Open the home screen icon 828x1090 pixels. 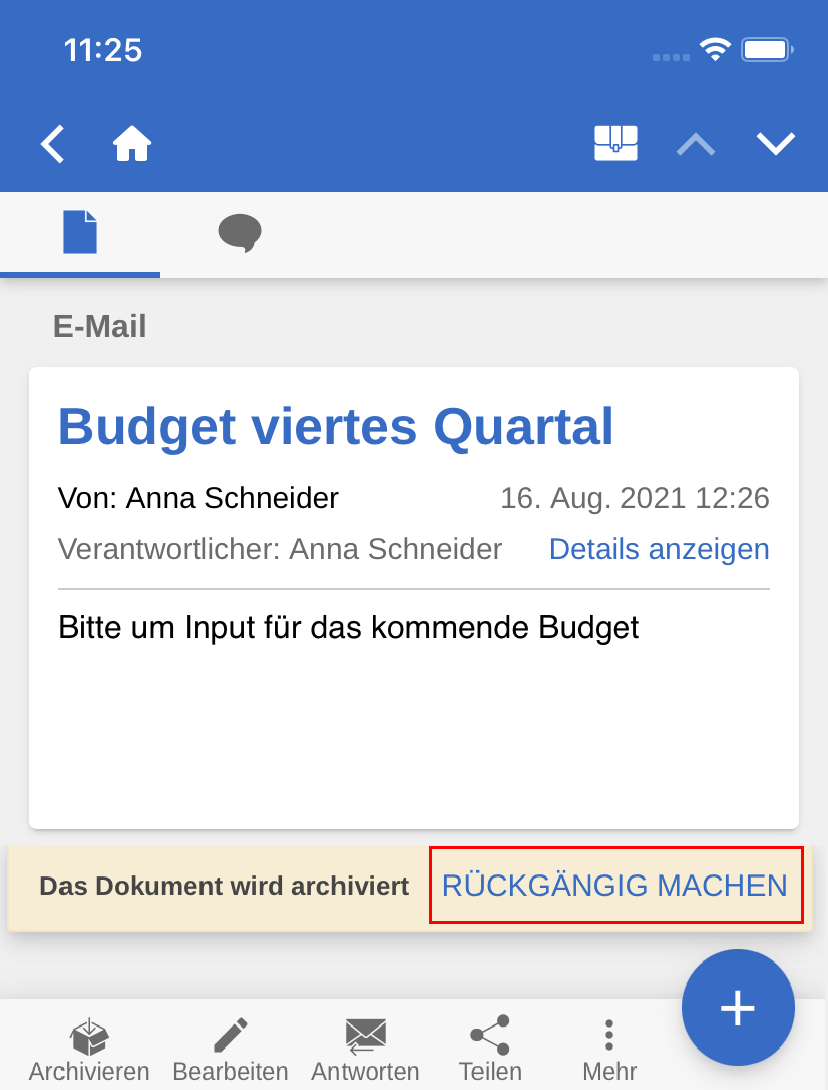click(131, 144)
